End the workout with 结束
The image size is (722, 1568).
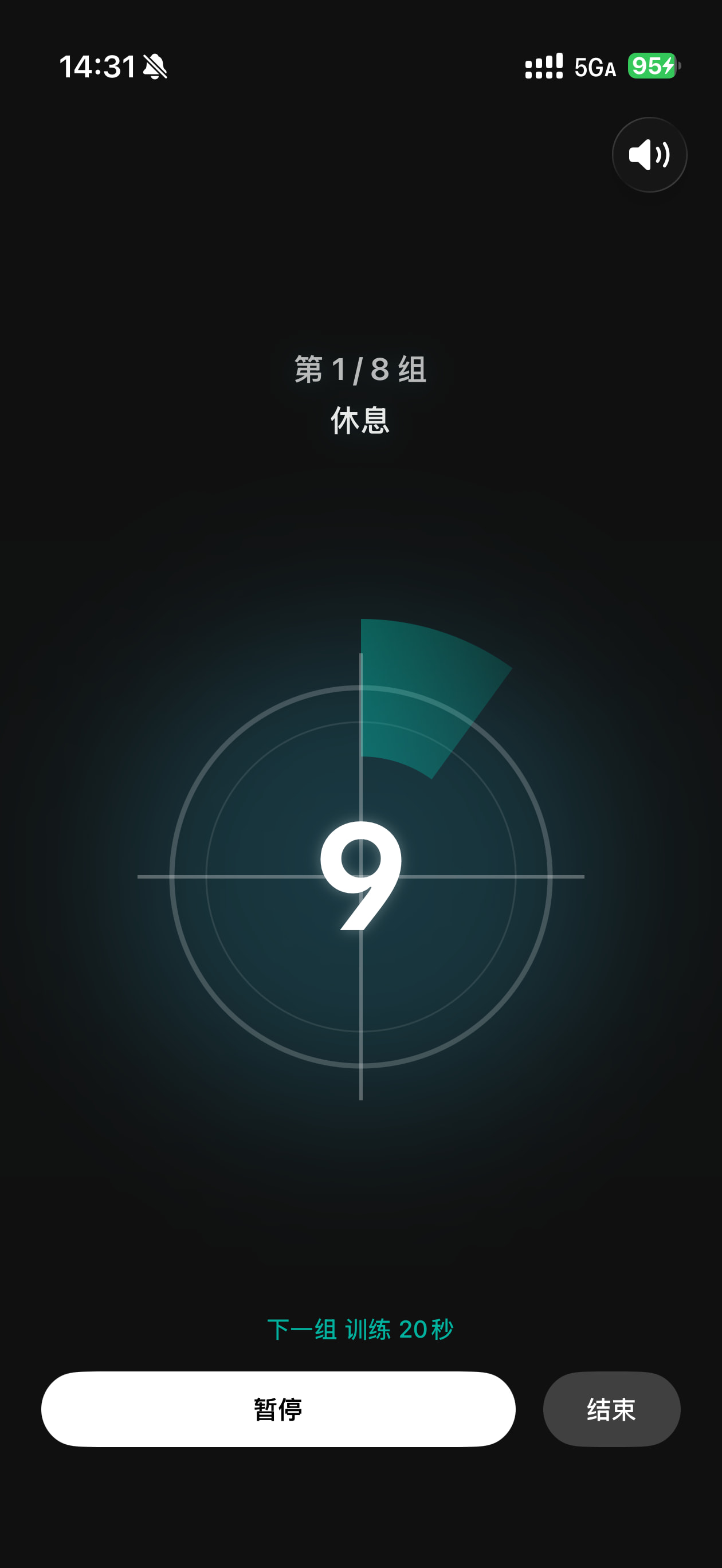click(611, 1409)
